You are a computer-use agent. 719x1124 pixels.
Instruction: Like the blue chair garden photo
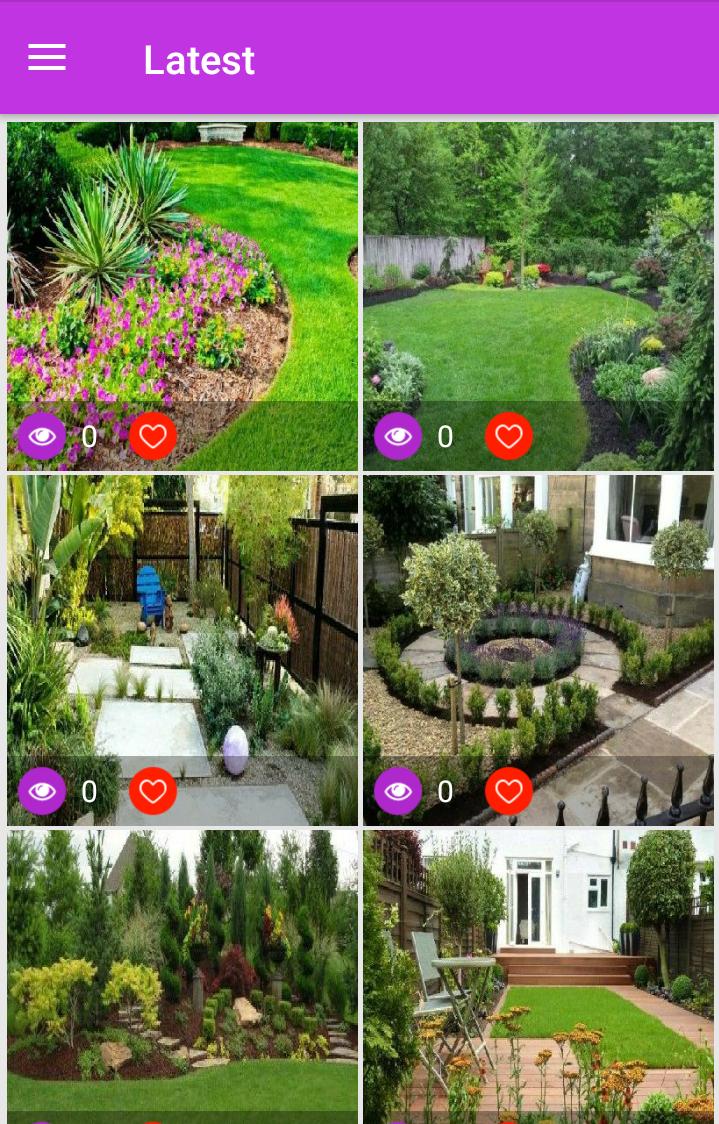pyautogui.click(x=153, y=792)
